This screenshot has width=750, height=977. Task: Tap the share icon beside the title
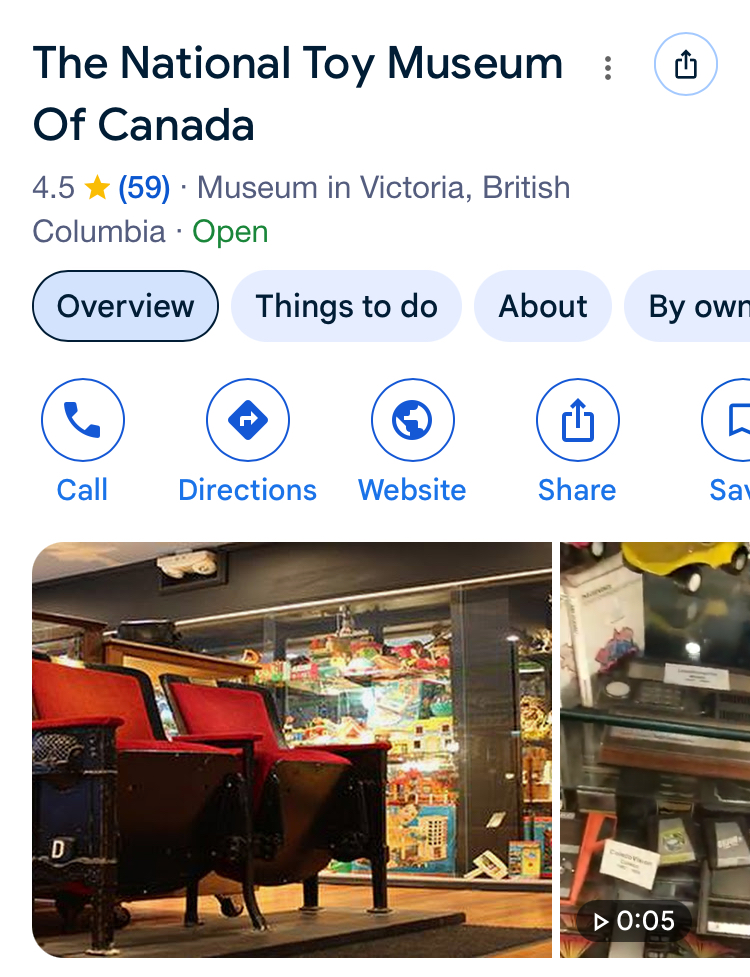685,65
